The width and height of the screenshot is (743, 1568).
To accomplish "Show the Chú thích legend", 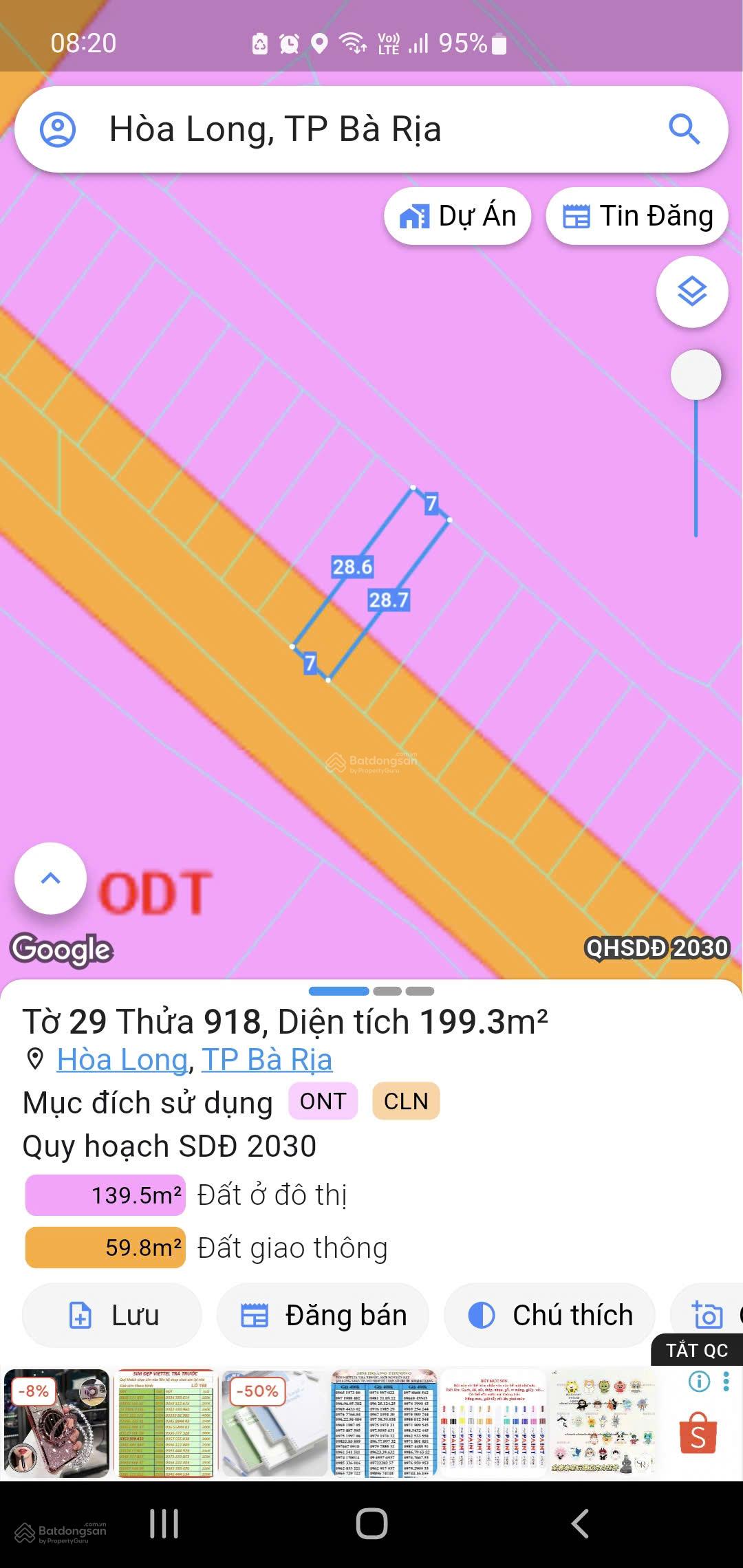I will 550,1315.
